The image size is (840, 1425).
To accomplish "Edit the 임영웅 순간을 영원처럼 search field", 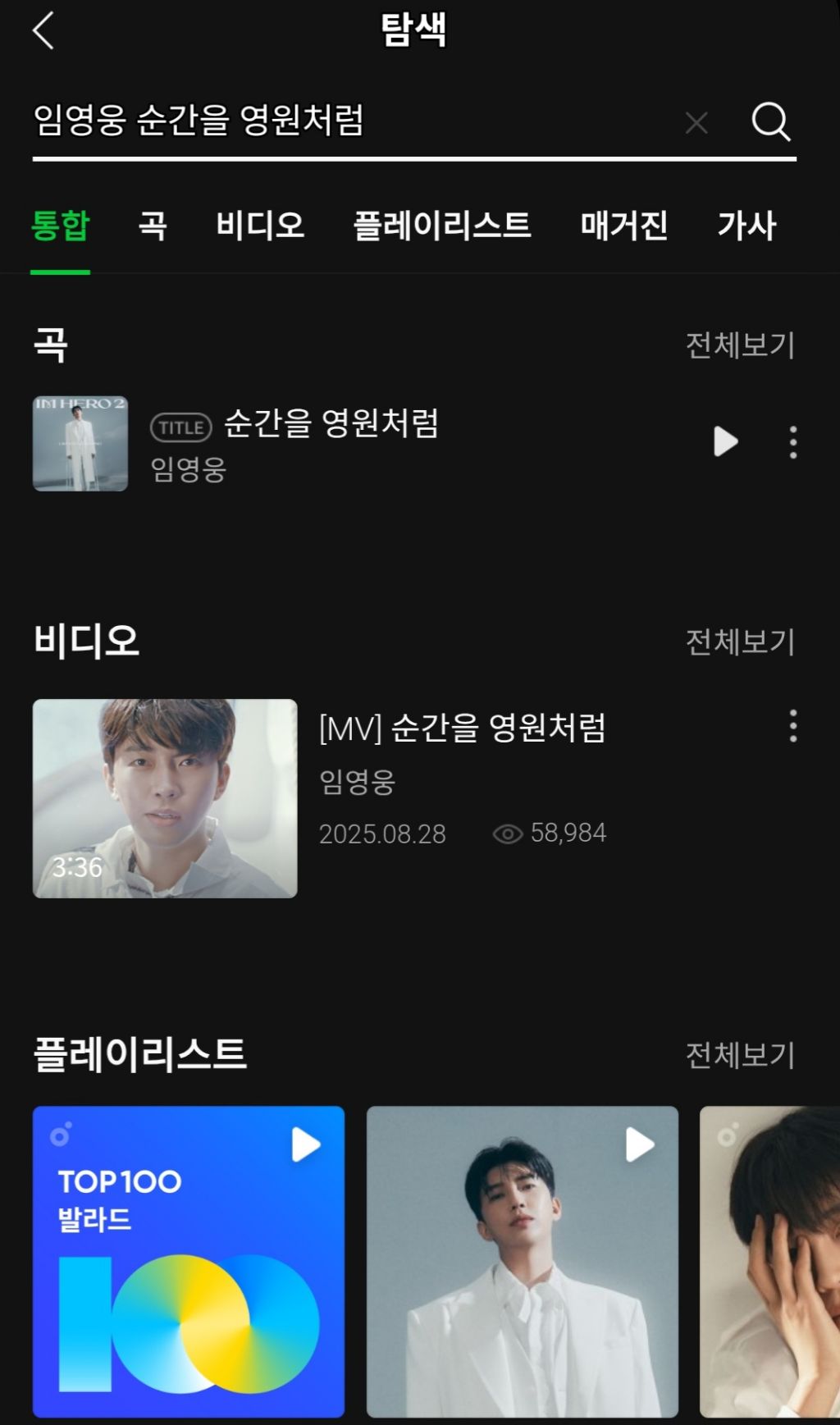I will [328, 121].
